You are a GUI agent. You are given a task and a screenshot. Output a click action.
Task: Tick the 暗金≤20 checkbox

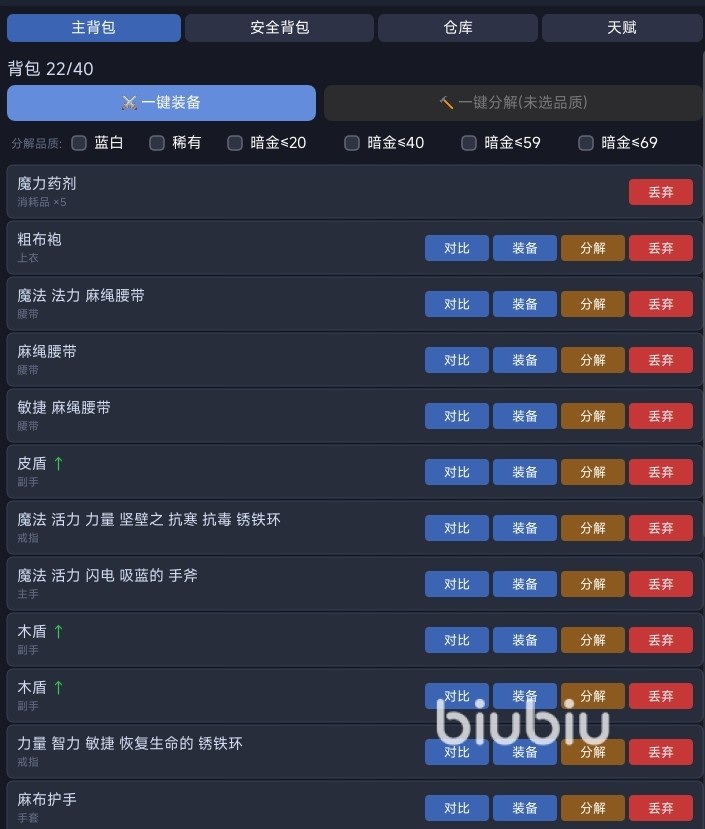pos(235,143)
